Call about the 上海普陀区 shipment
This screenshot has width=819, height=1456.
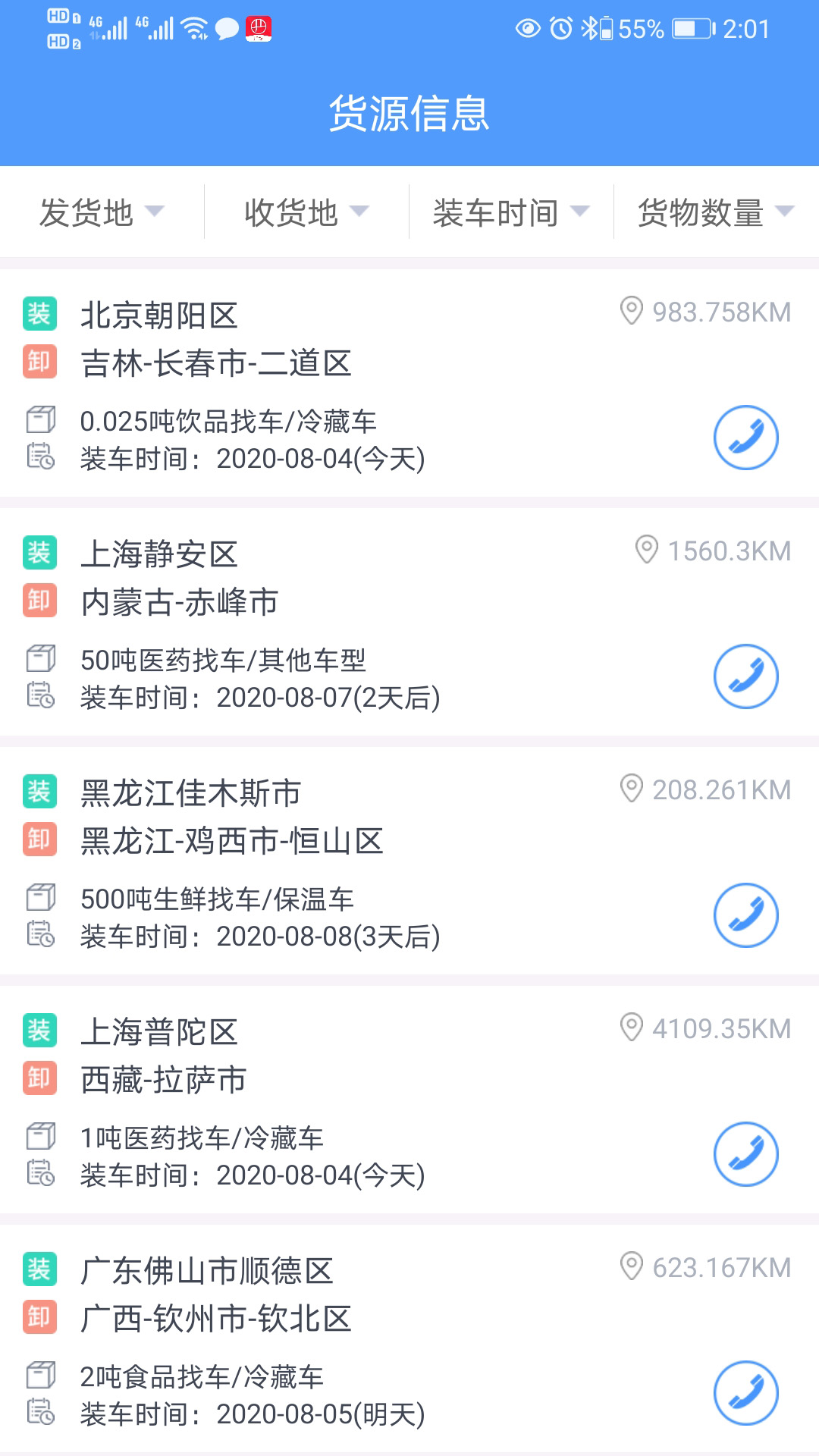pos(747,1153)
